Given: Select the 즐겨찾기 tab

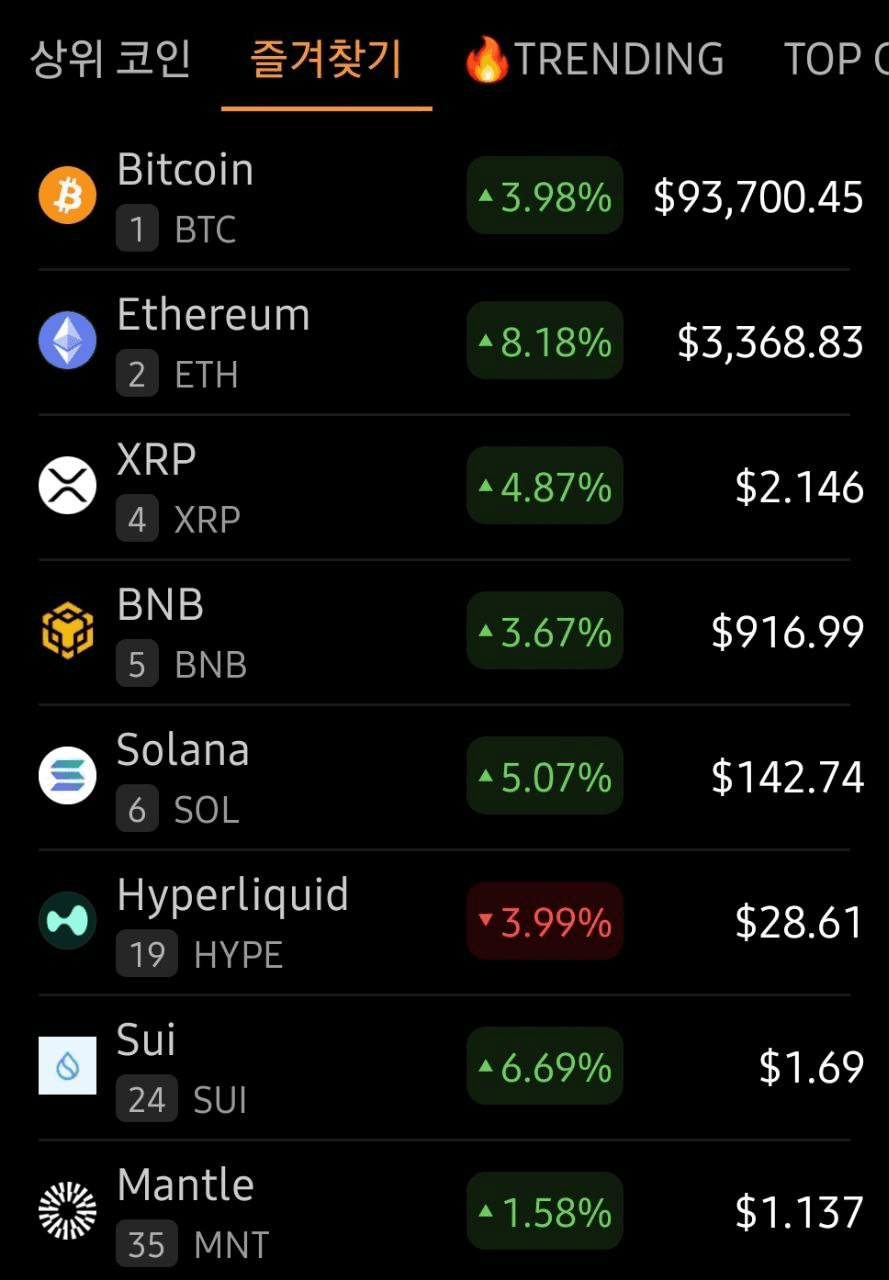Looking at the screenshot, I should 326,60.
